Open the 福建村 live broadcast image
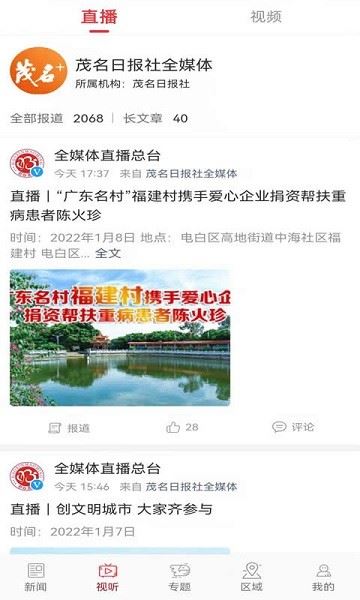 (x=120, y=338)
